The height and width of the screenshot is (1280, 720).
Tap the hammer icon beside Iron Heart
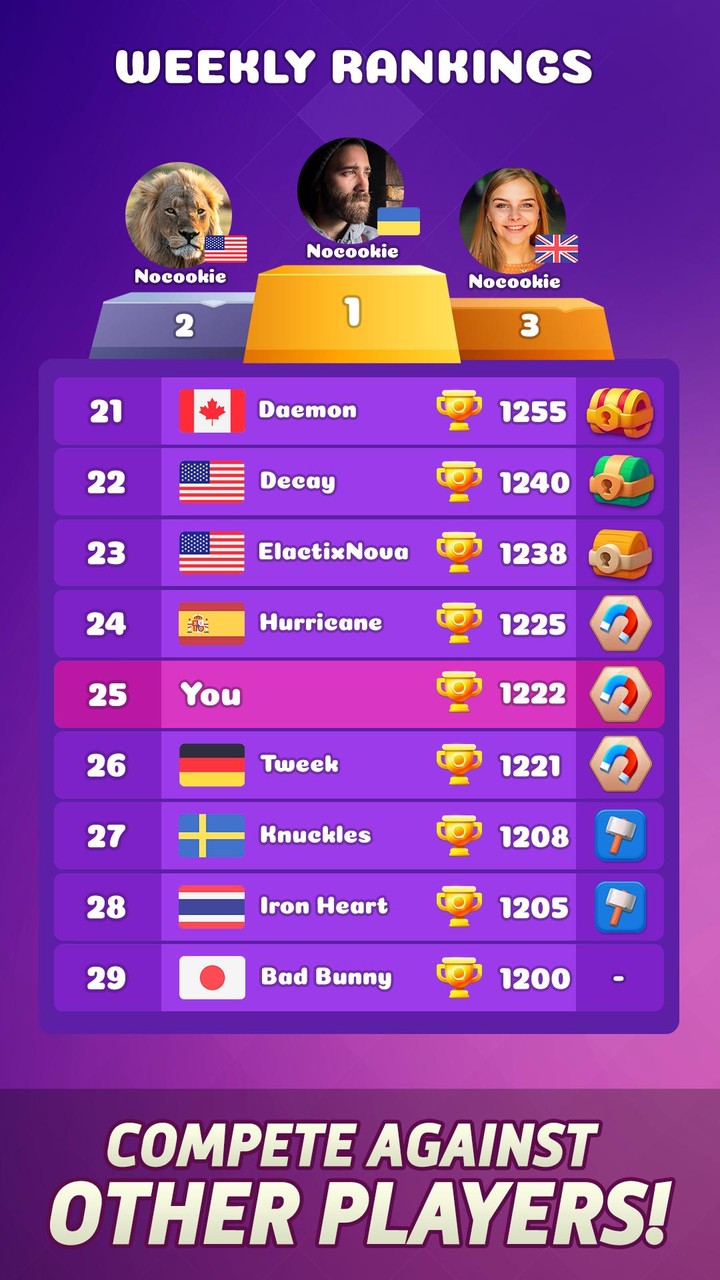click(622, 907)
